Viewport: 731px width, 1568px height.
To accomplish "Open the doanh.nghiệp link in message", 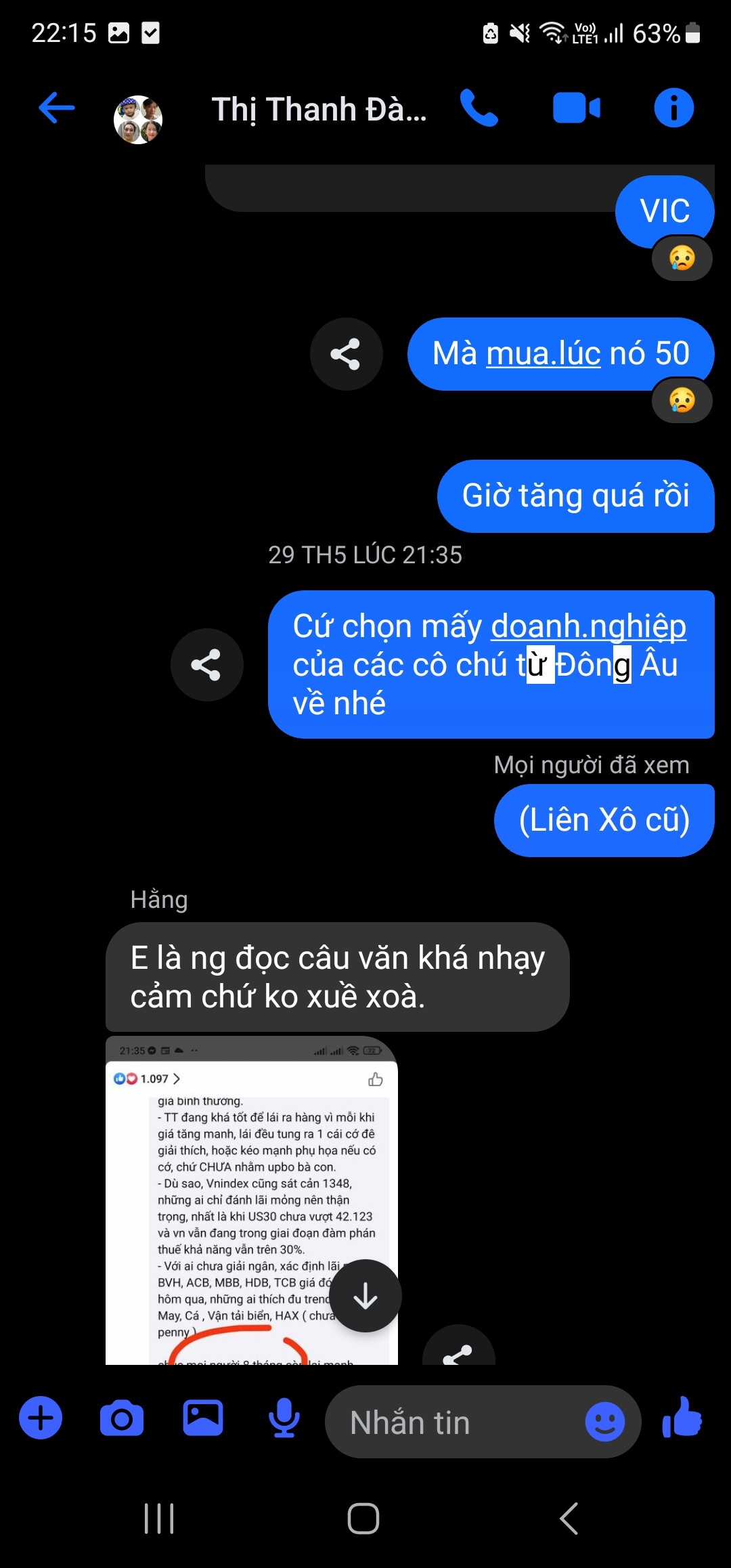I will point(588,626).
